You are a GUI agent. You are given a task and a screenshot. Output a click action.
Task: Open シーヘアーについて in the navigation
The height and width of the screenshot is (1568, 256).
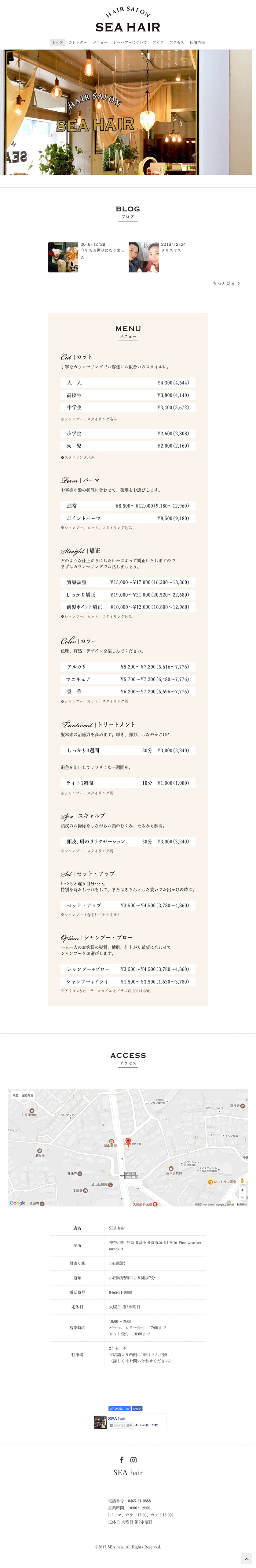[130, 43]
